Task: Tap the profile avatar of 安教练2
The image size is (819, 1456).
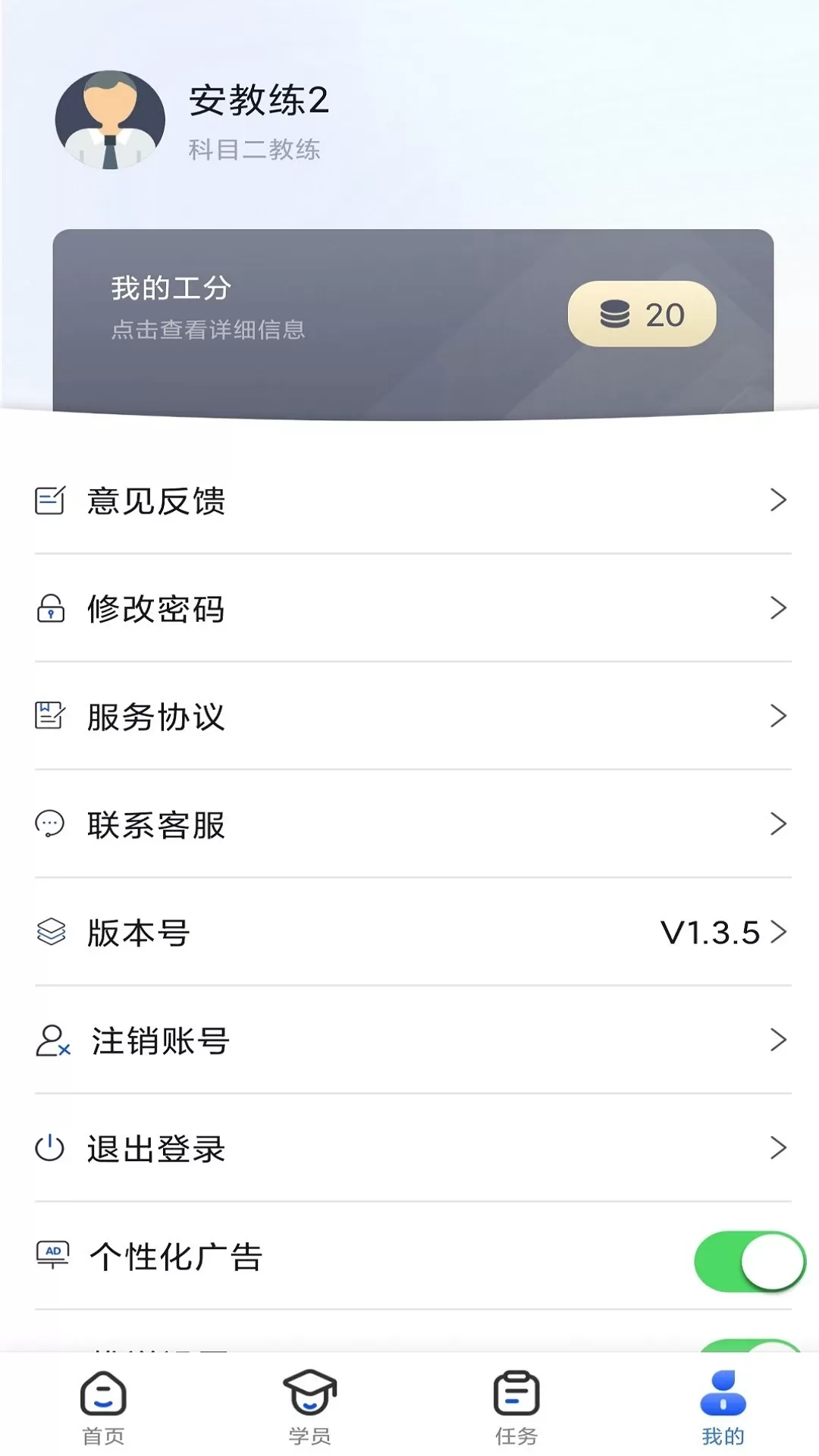Action: 110,119
